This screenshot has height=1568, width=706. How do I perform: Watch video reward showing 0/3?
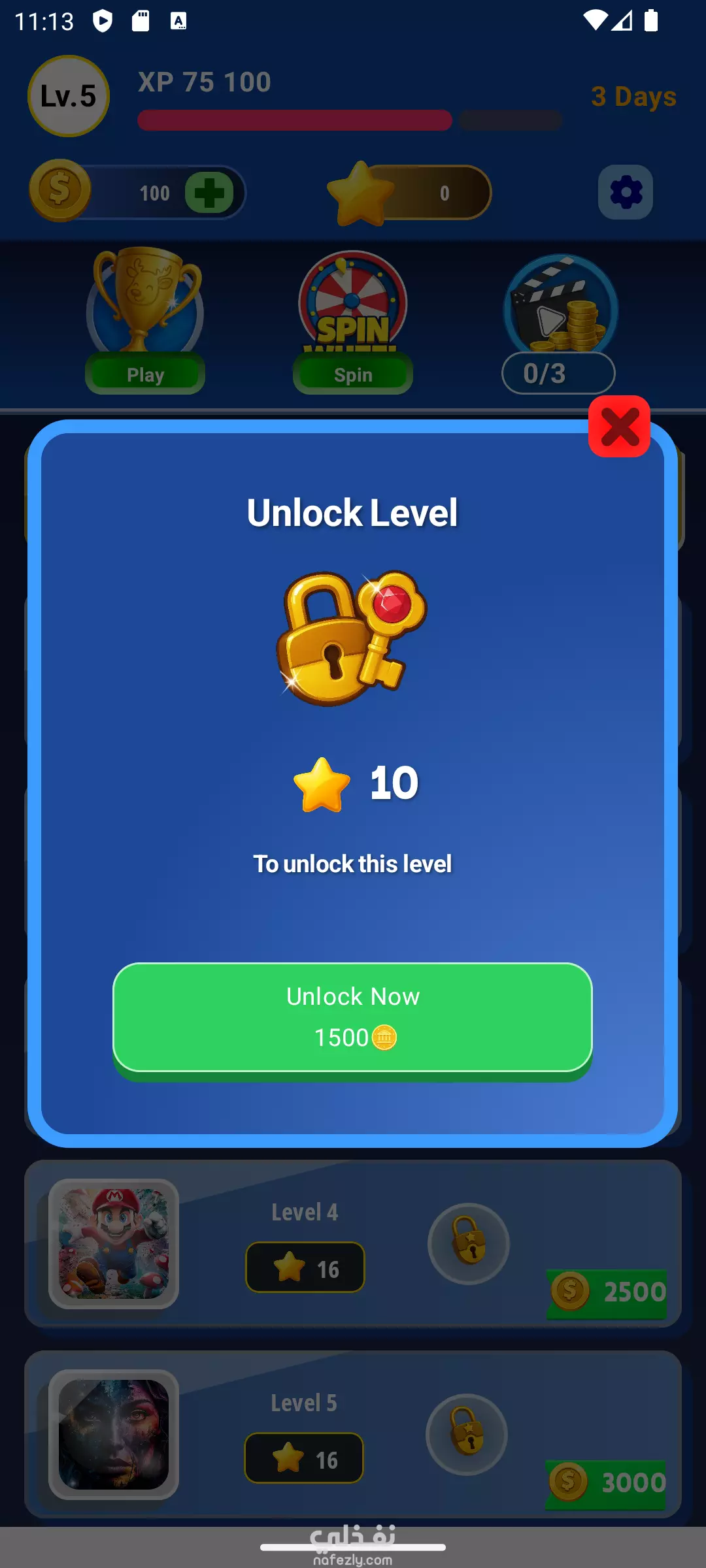[559, 324]
